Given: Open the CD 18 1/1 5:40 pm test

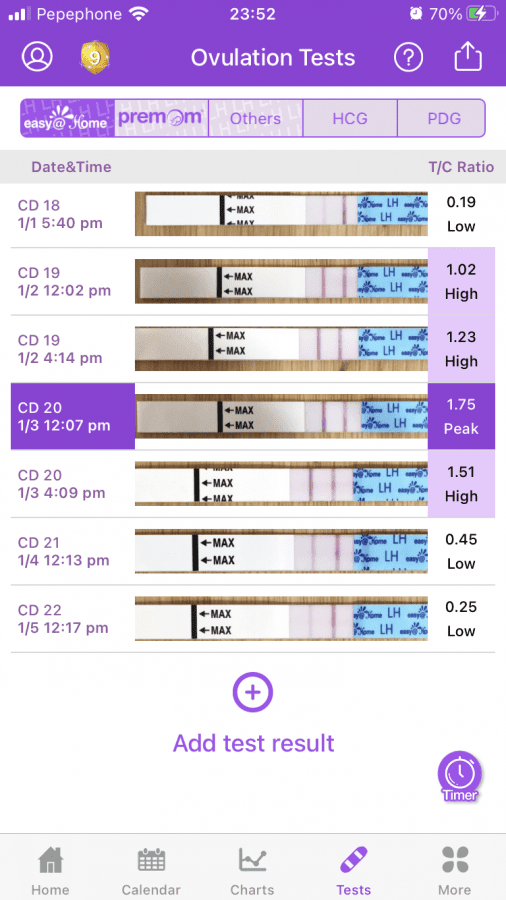Looking at the screenshot, I should pos(252,215).
